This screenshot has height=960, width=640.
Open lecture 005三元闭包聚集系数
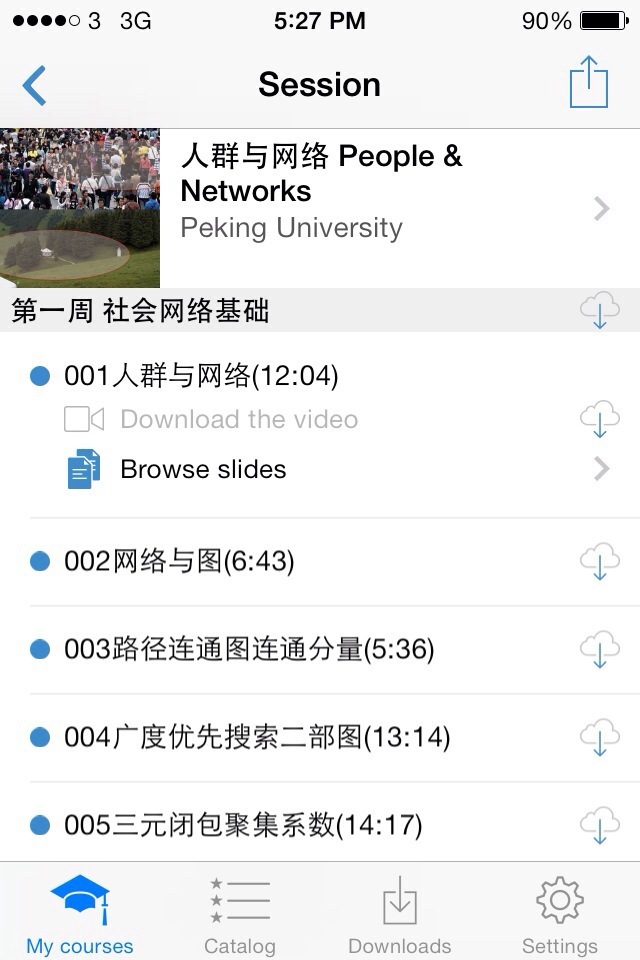point(243,826)
